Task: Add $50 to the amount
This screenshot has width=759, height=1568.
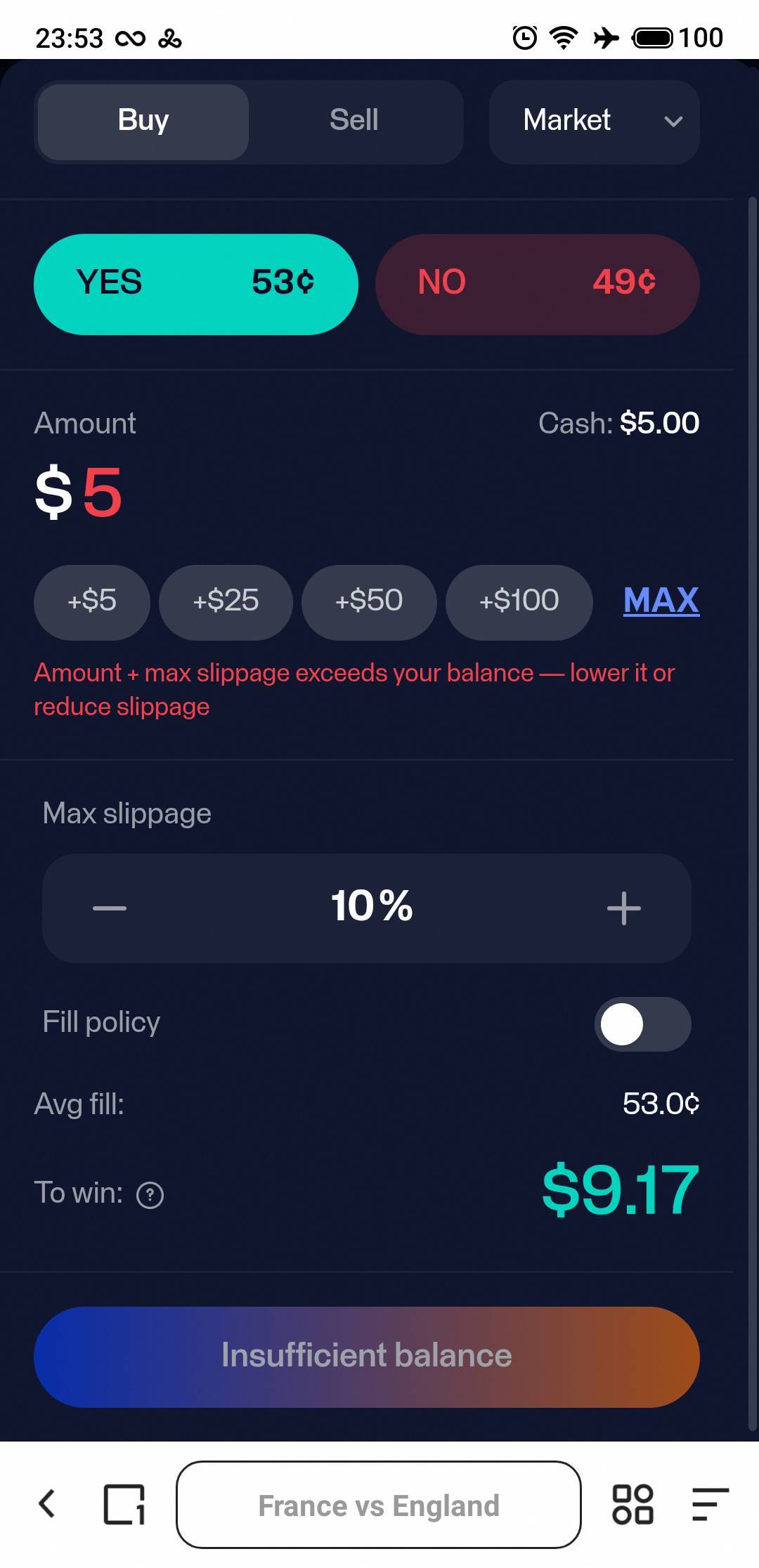Action: (369, 602)
